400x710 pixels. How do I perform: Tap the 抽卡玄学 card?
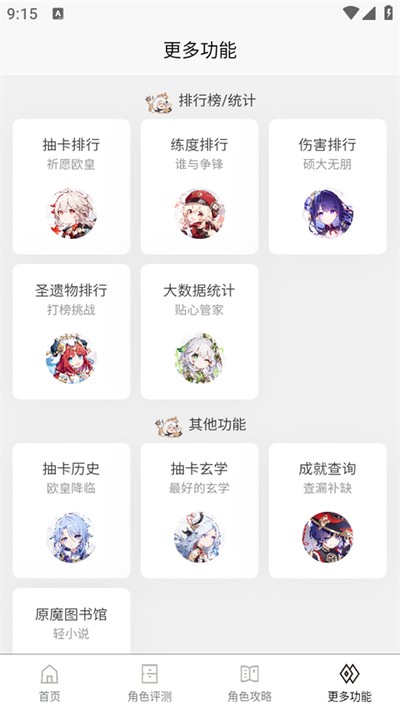click(199, 510)
